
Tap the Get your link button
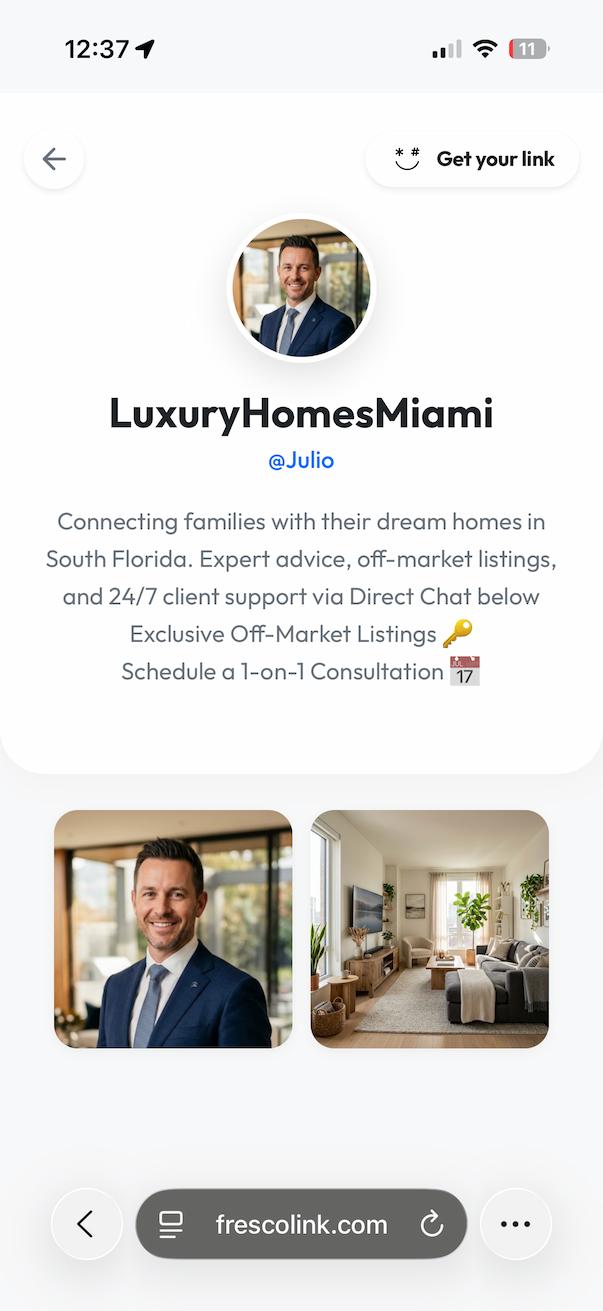tap(472, 159)
